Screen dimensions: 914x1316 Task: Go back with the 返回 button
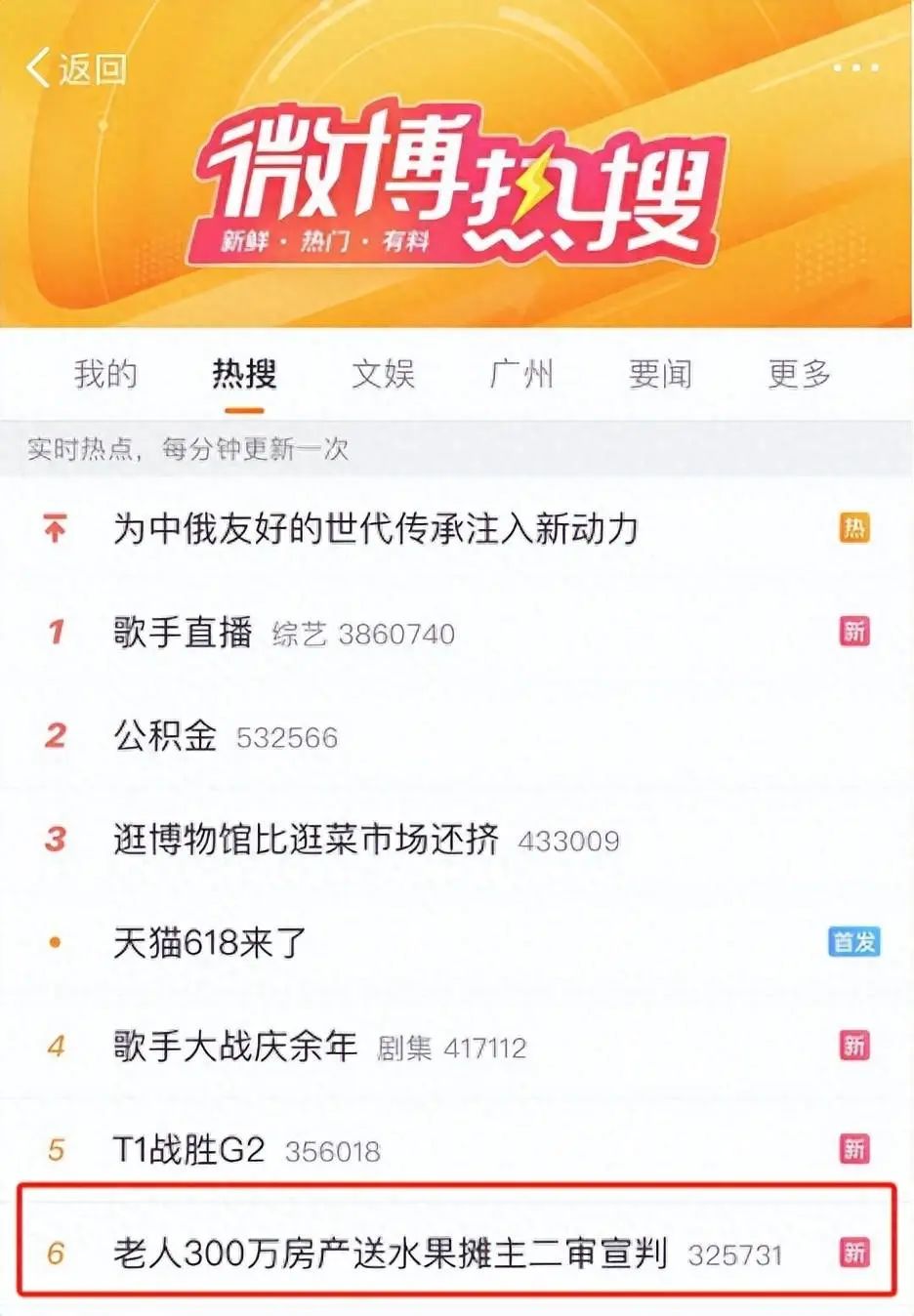pos(76,69)
